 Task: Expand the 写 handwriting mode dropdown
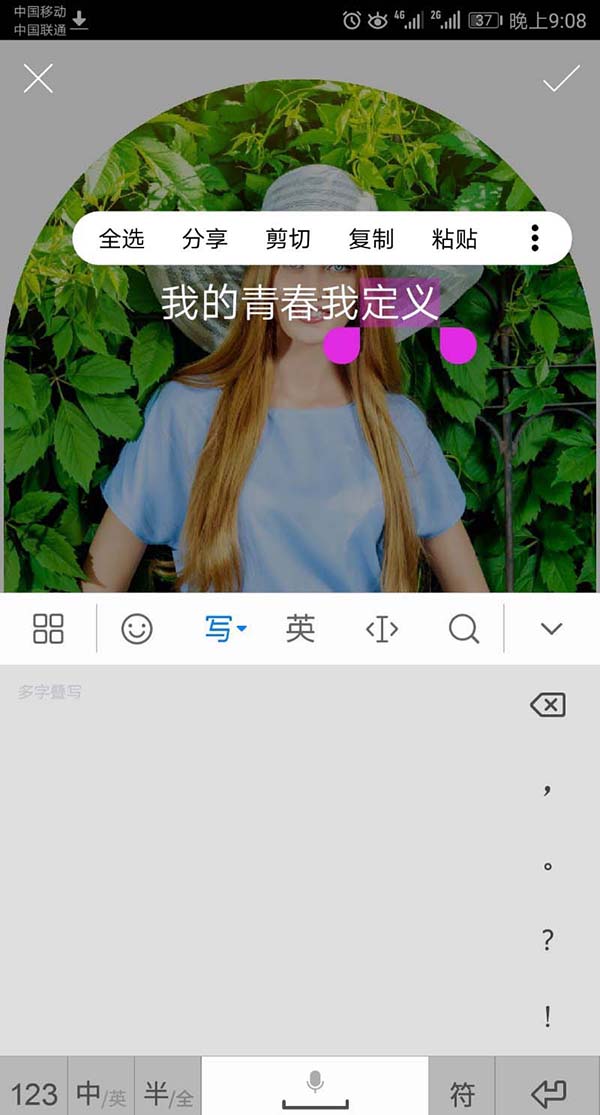pos(225,629)
